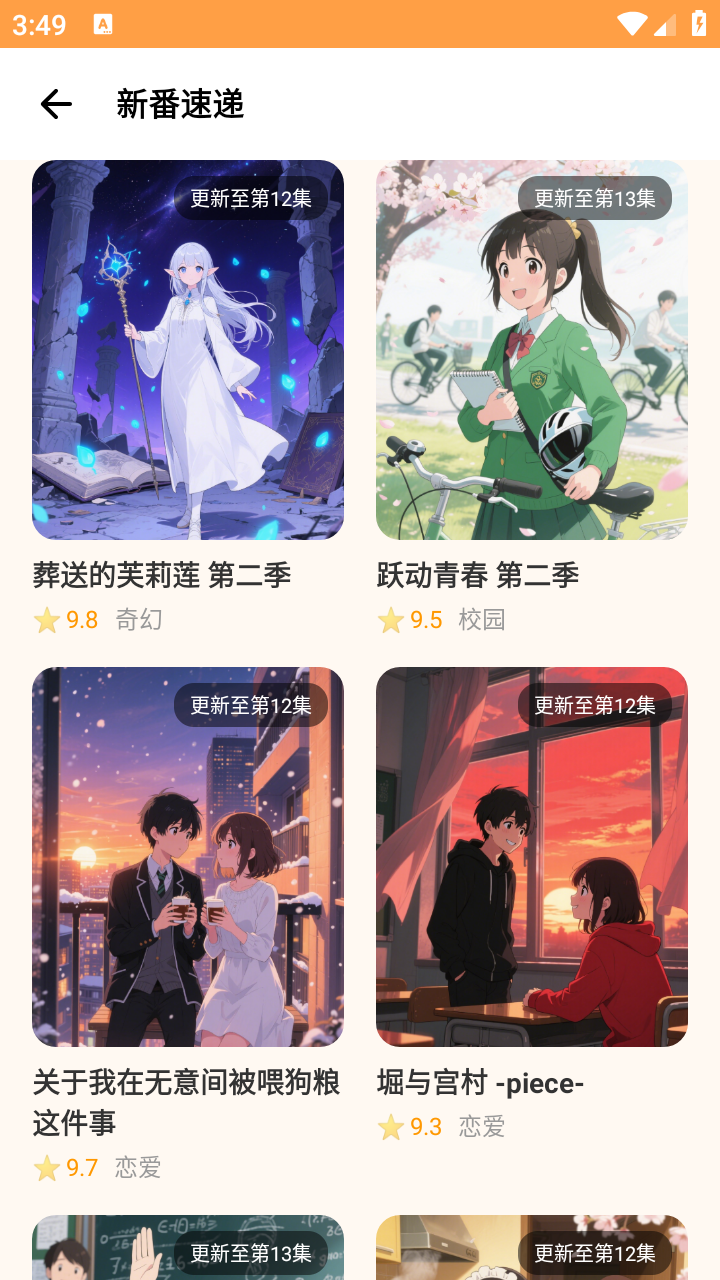Tap the star rating icon for 堀与宫村
The height and width of the screenshot is (1280, 720).
pyautogui.click(x=389, y=1126)
